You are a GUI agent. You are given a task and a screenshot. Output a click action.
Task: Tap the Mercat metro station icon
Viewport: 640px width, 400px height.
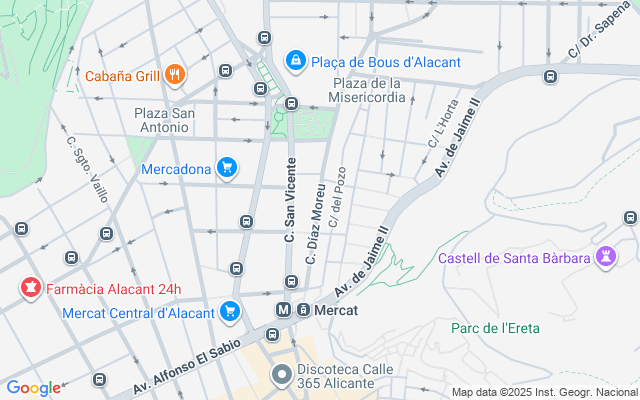(x=284, y=310)
